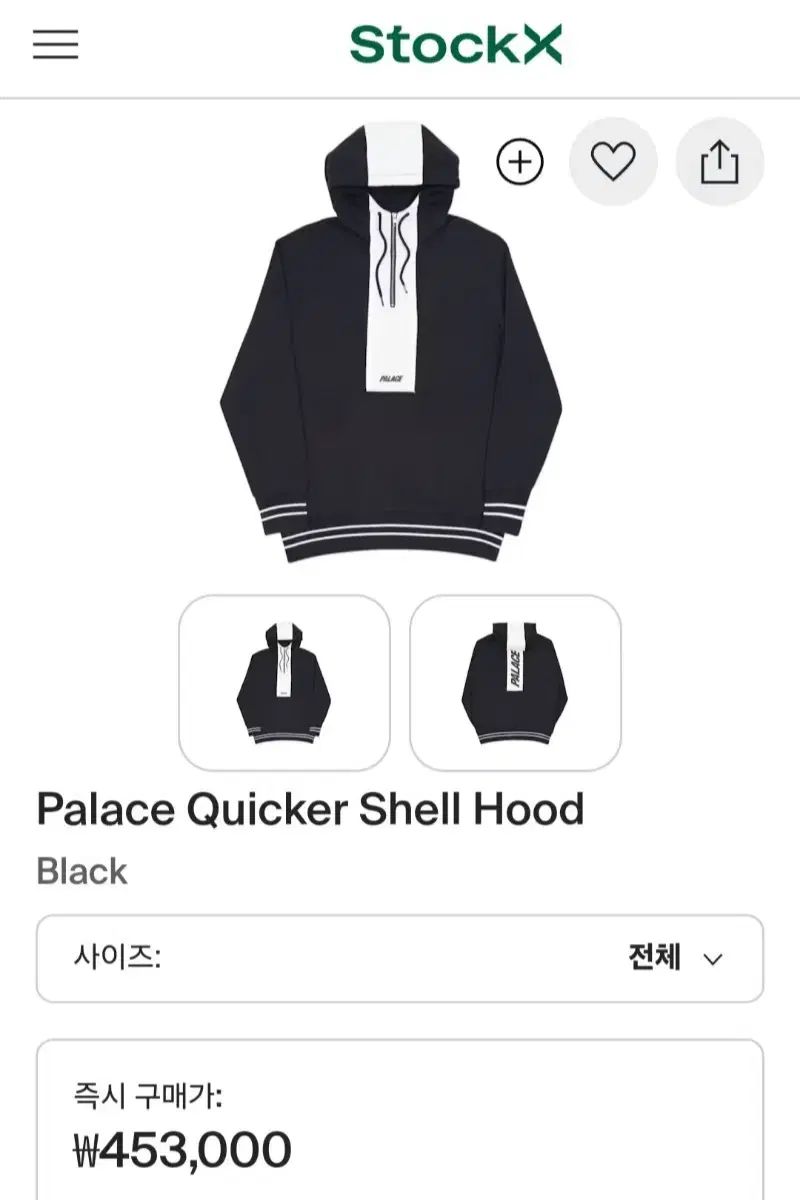Viewport: 800px width, 1200px height.
Task: Favorite this hoodie with the heart icon
Action: tap(613, 162)
